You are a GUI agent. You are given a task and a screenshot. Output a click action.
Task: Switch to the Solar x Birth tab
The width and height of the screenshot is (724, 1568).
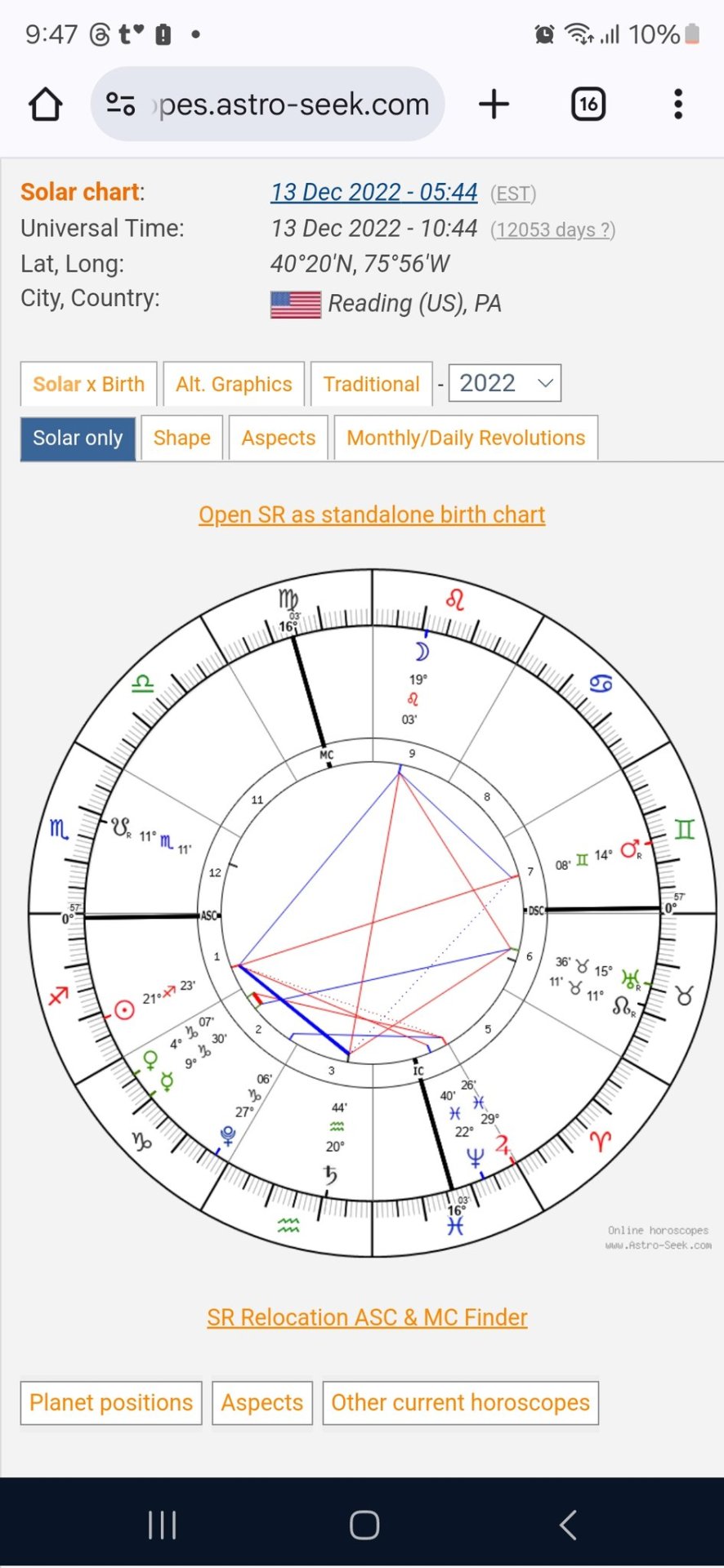pos(88,384)
